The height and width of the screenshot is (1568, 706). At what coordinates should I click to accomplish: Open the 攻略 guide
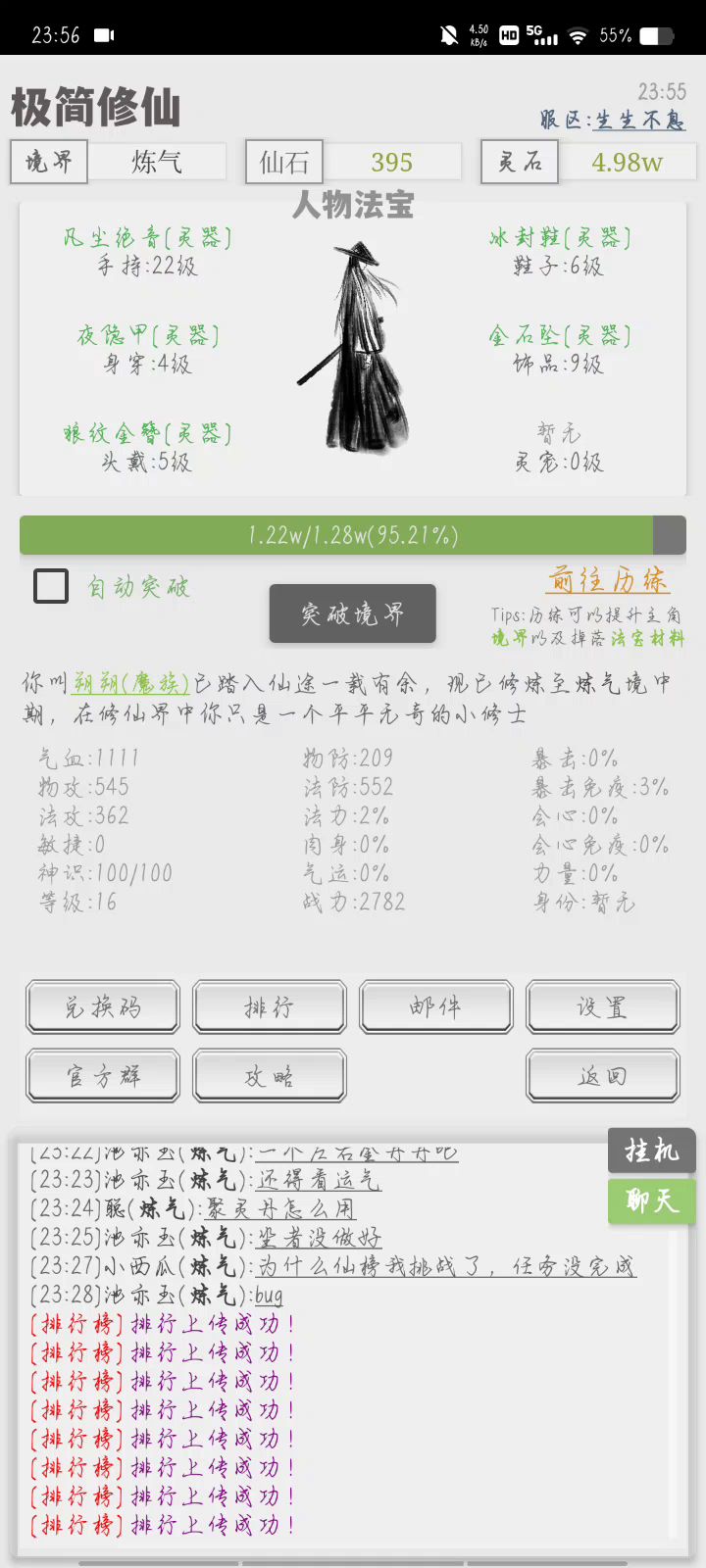pyautogui.click(x=270, y=1076)
